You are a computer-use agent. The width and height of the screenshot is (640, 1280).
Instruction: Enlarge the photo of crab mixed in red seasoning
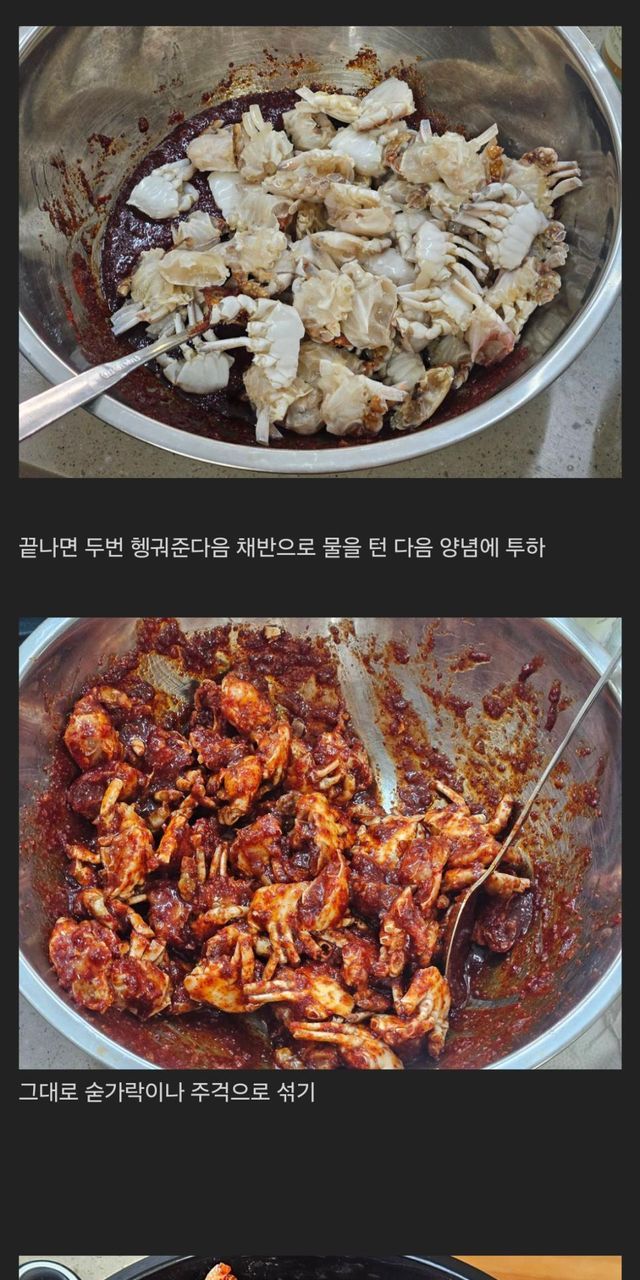click(x=320, y=843)
